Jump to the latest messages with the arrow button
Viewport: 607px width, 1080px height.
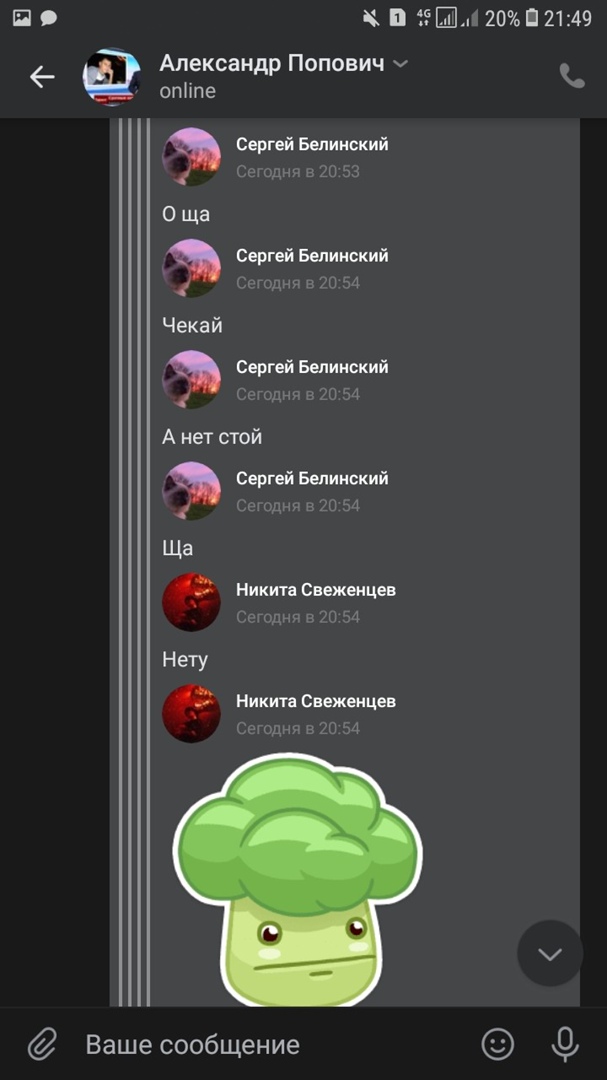click(550, 953)
